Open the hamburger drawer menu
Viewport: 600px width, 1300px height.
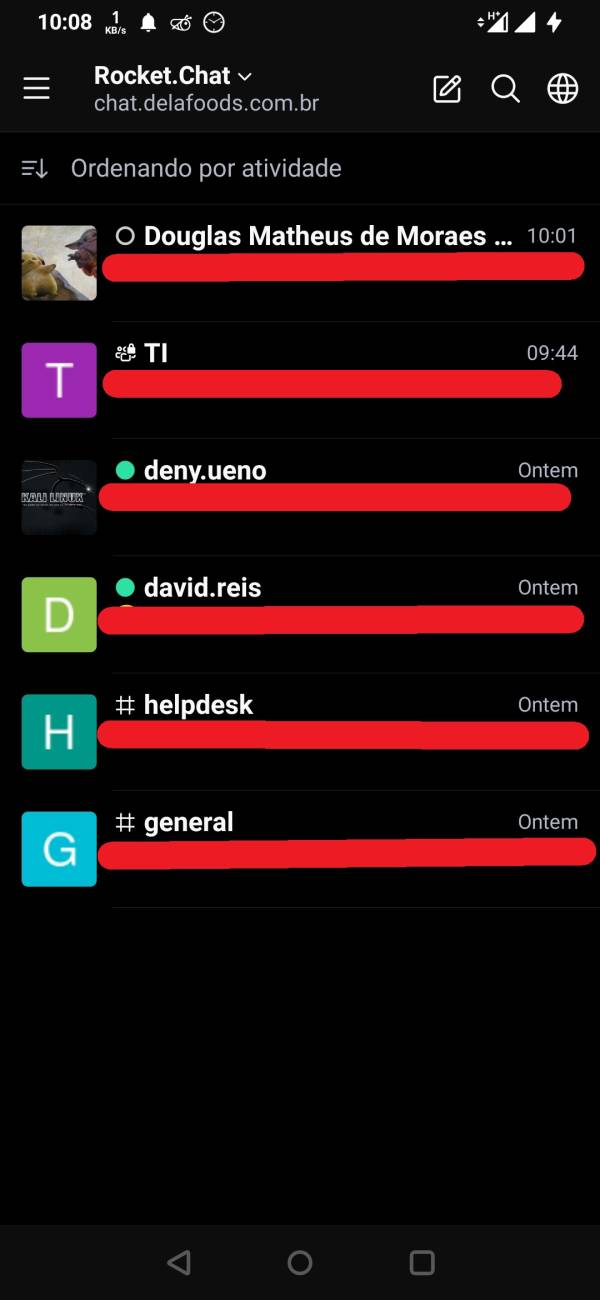coord(36,89)
